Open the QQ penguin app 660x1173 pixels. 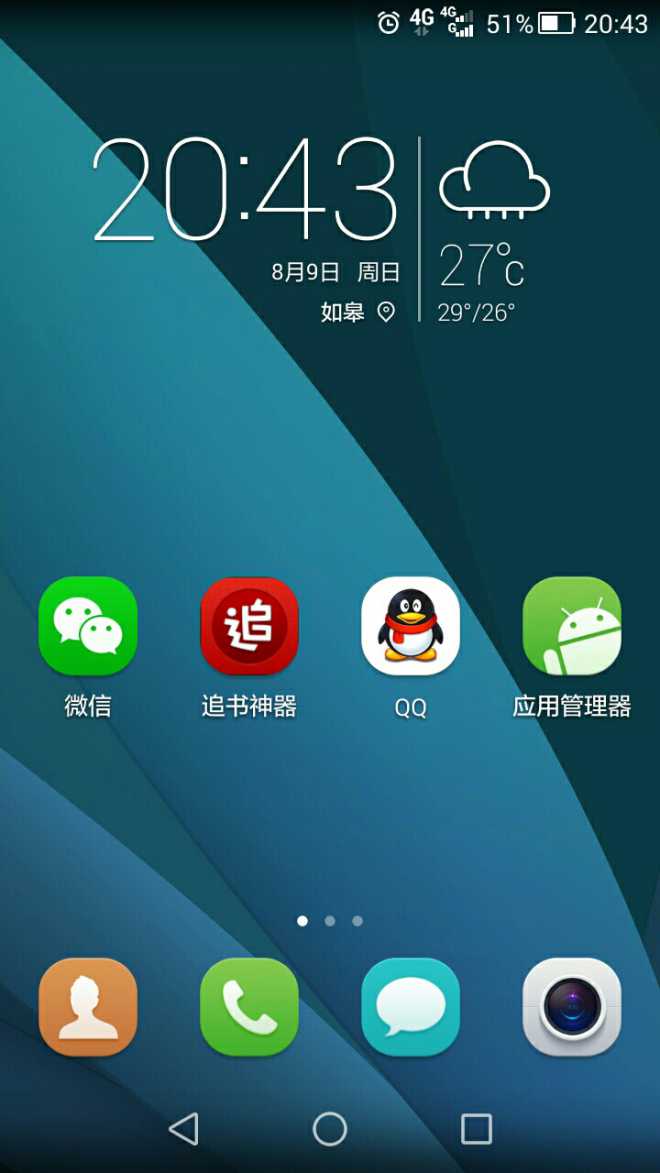(410, 625)
